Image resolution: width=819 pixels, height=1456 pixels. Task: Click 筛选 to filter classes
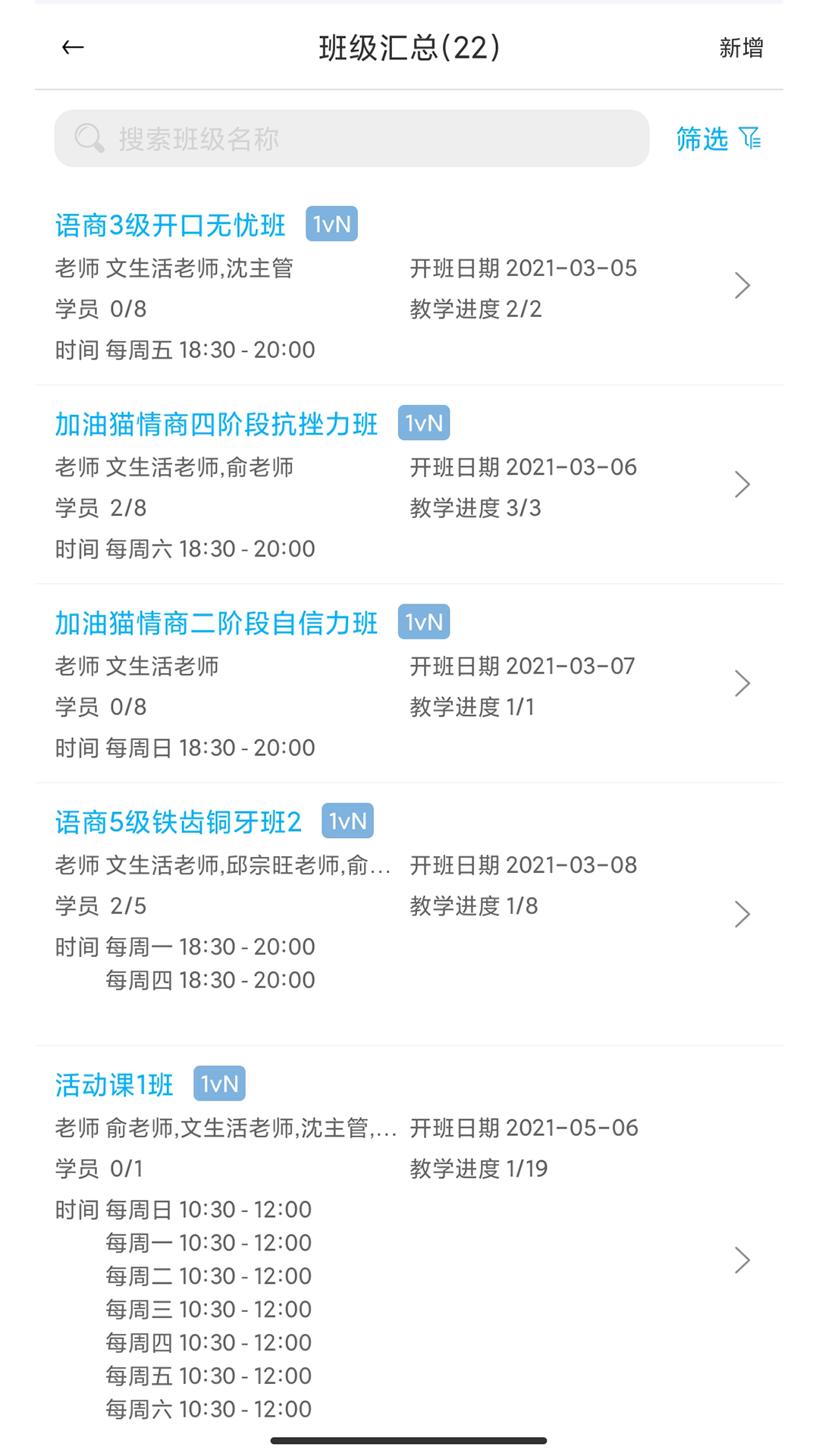(701, 139)
